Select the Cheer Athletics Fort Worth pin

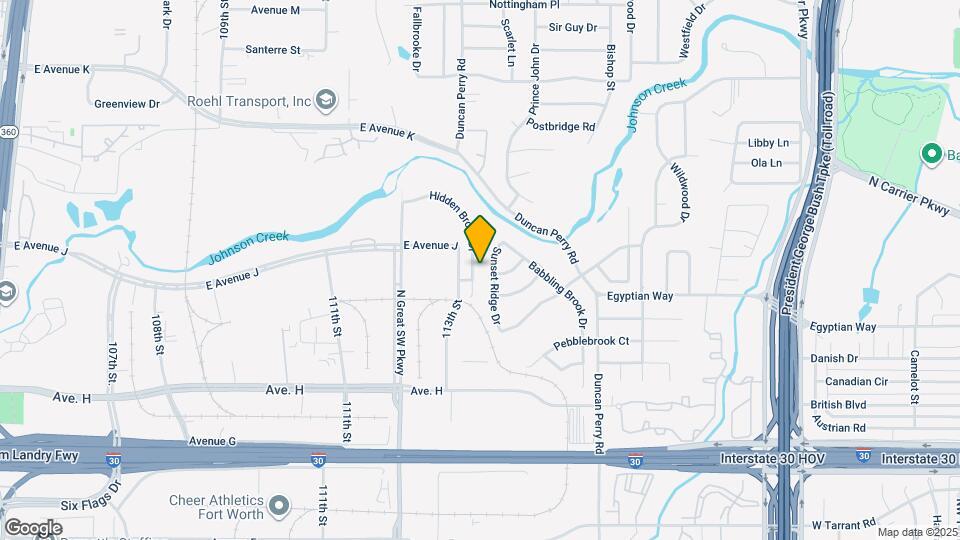pos(279,506)
